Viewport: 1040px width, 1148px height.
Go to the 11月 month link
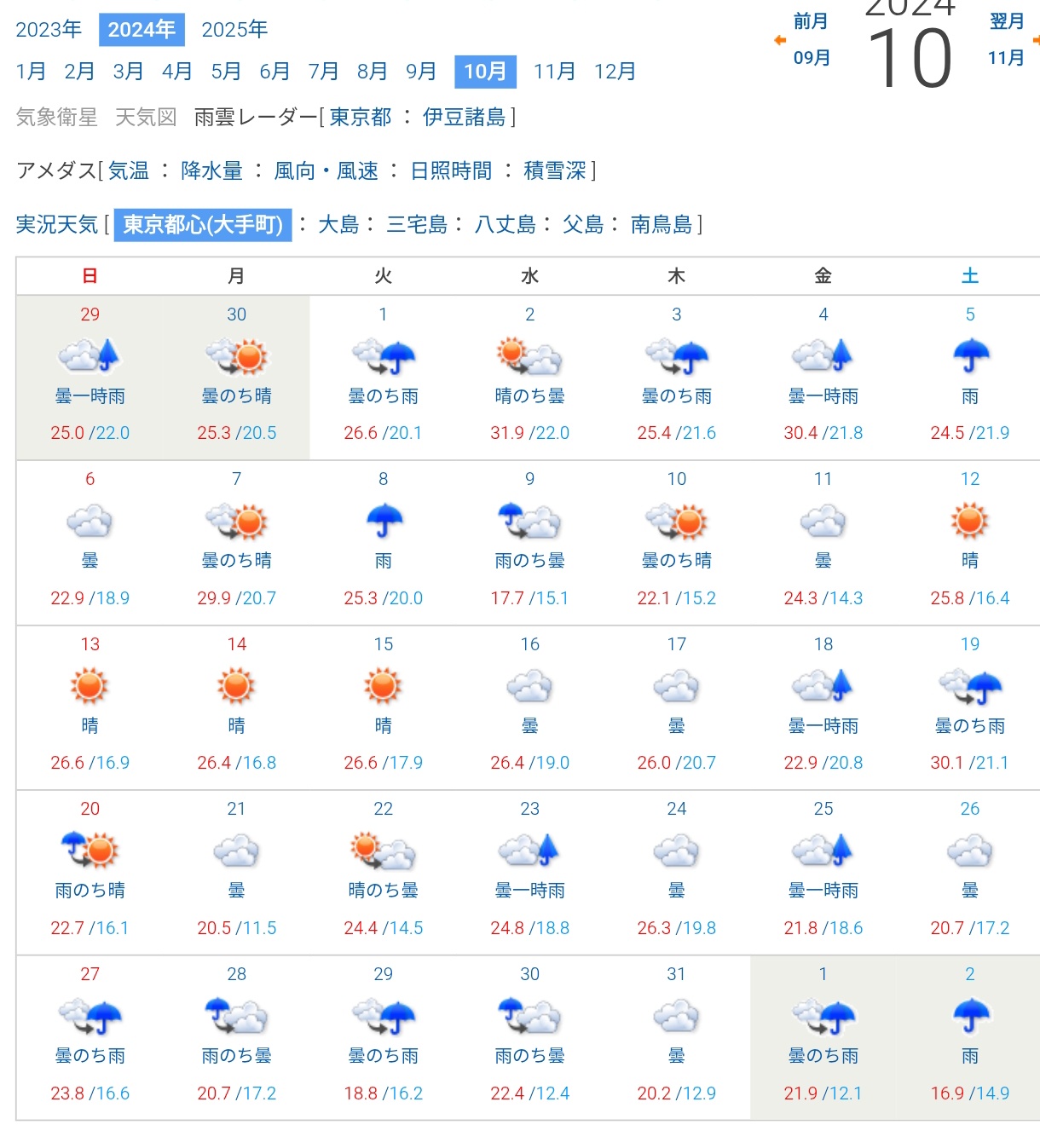[554, 72]
